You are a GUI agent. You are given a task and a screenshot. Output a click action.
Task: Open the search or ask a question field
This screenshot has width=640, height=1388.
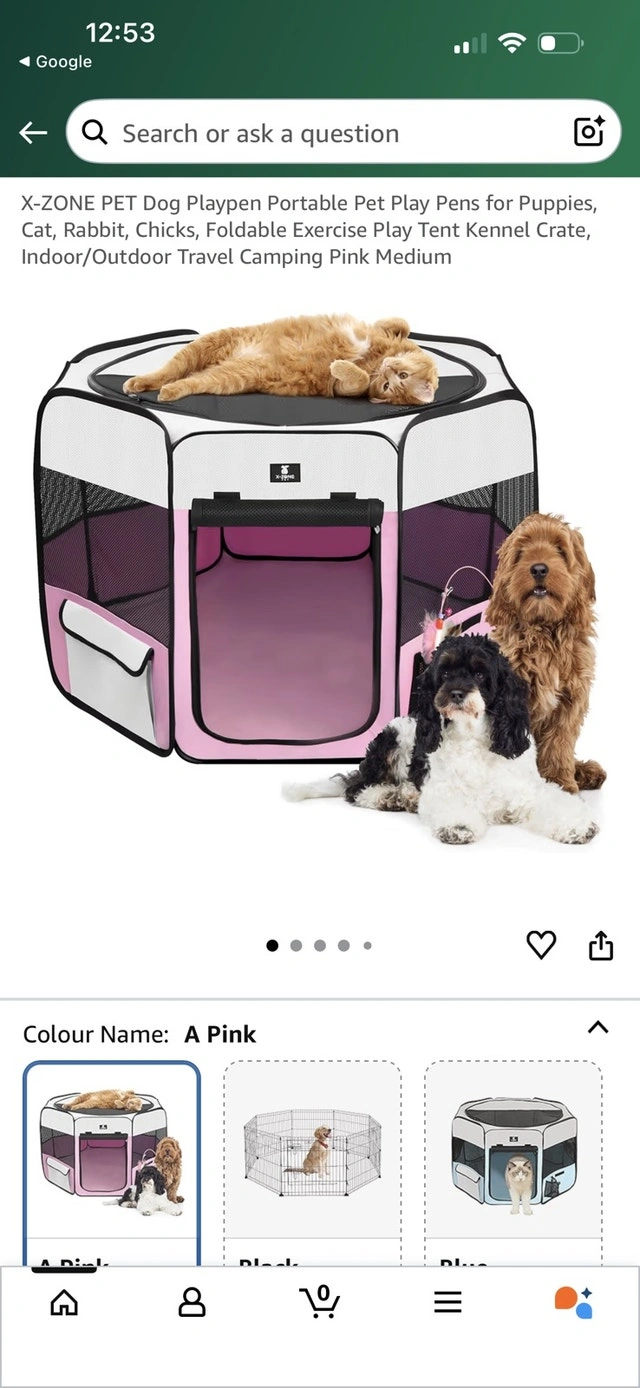[320, 133]
